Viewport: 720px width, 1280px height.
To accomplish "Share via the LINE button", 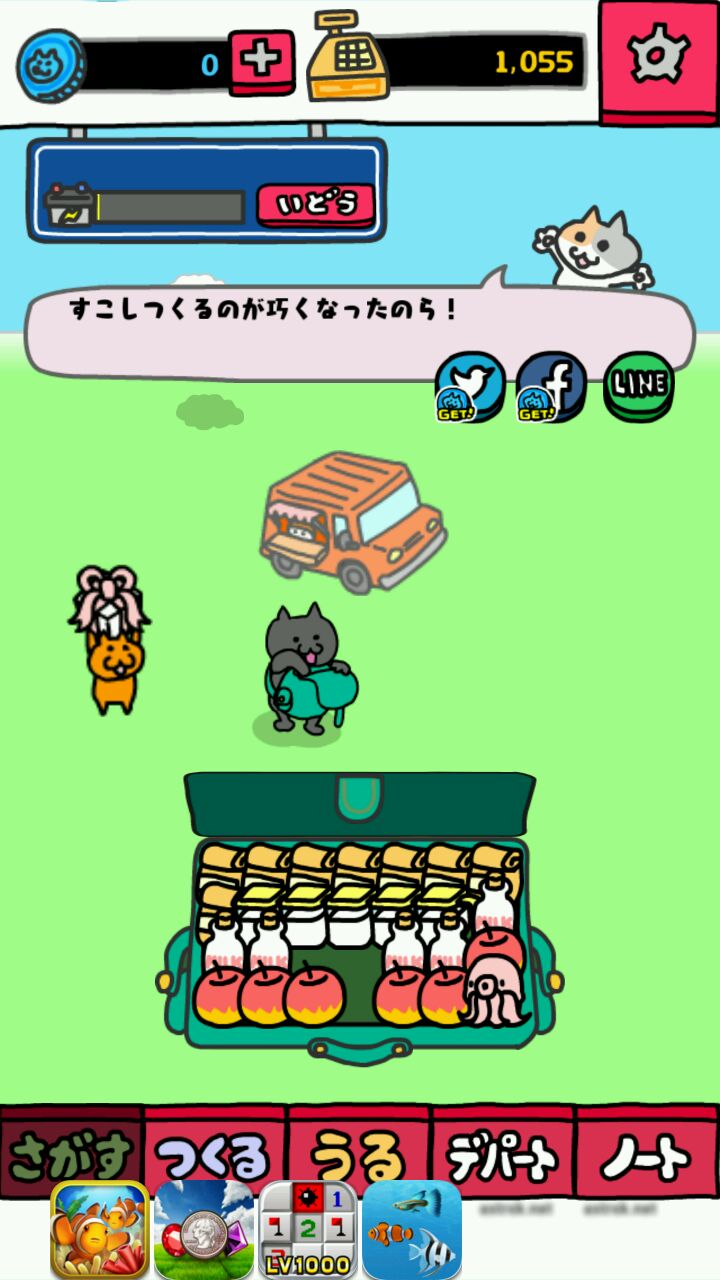I will (638, 386).
